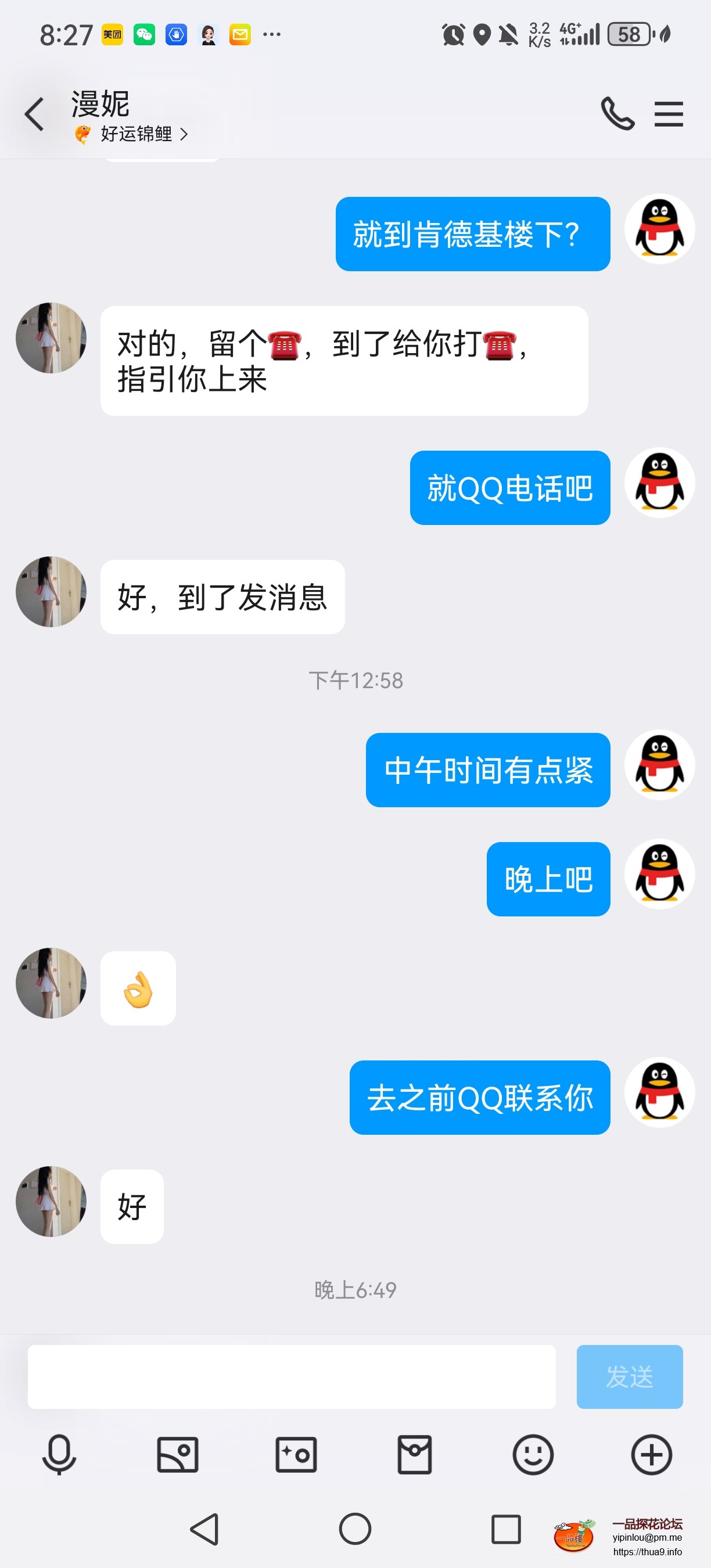Open the camera icon in chat toolbar

pyautogui.click(x=296, y=1455)
